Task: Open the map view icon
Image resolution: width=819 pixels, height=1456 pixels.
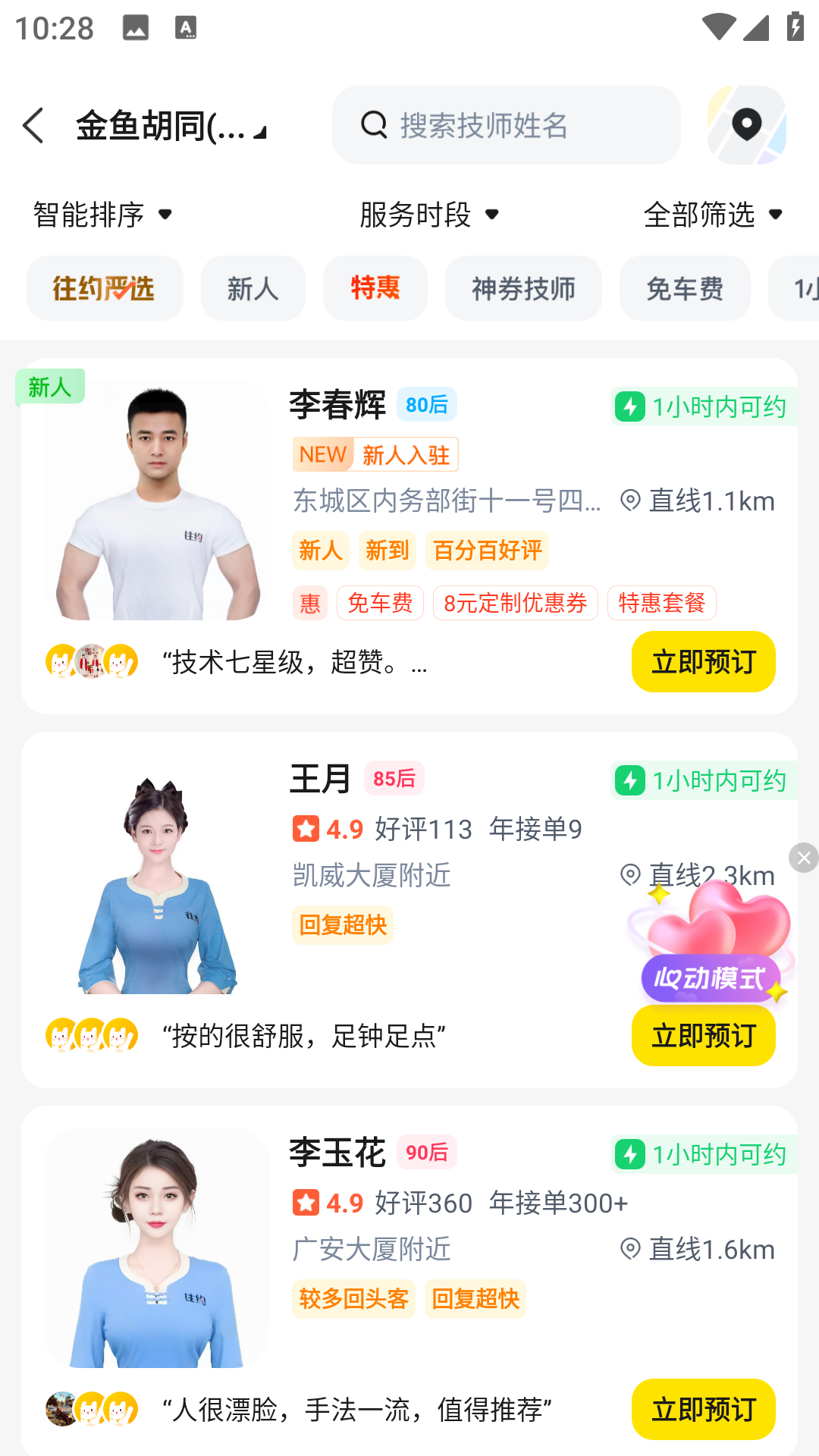Action: pos(745,124)
